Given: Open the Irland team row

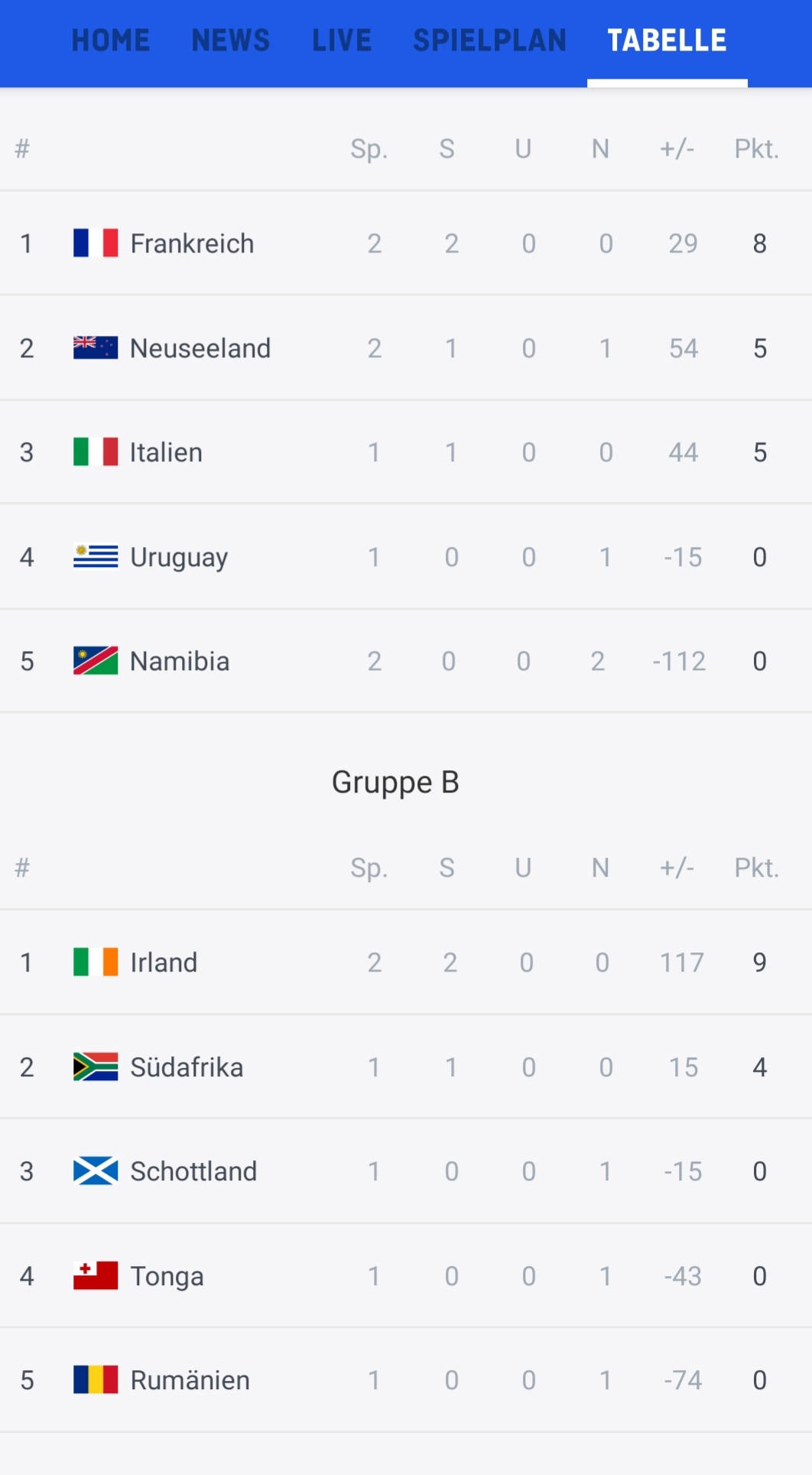Looking at the screenshot, I should click(x=406, y=962).
